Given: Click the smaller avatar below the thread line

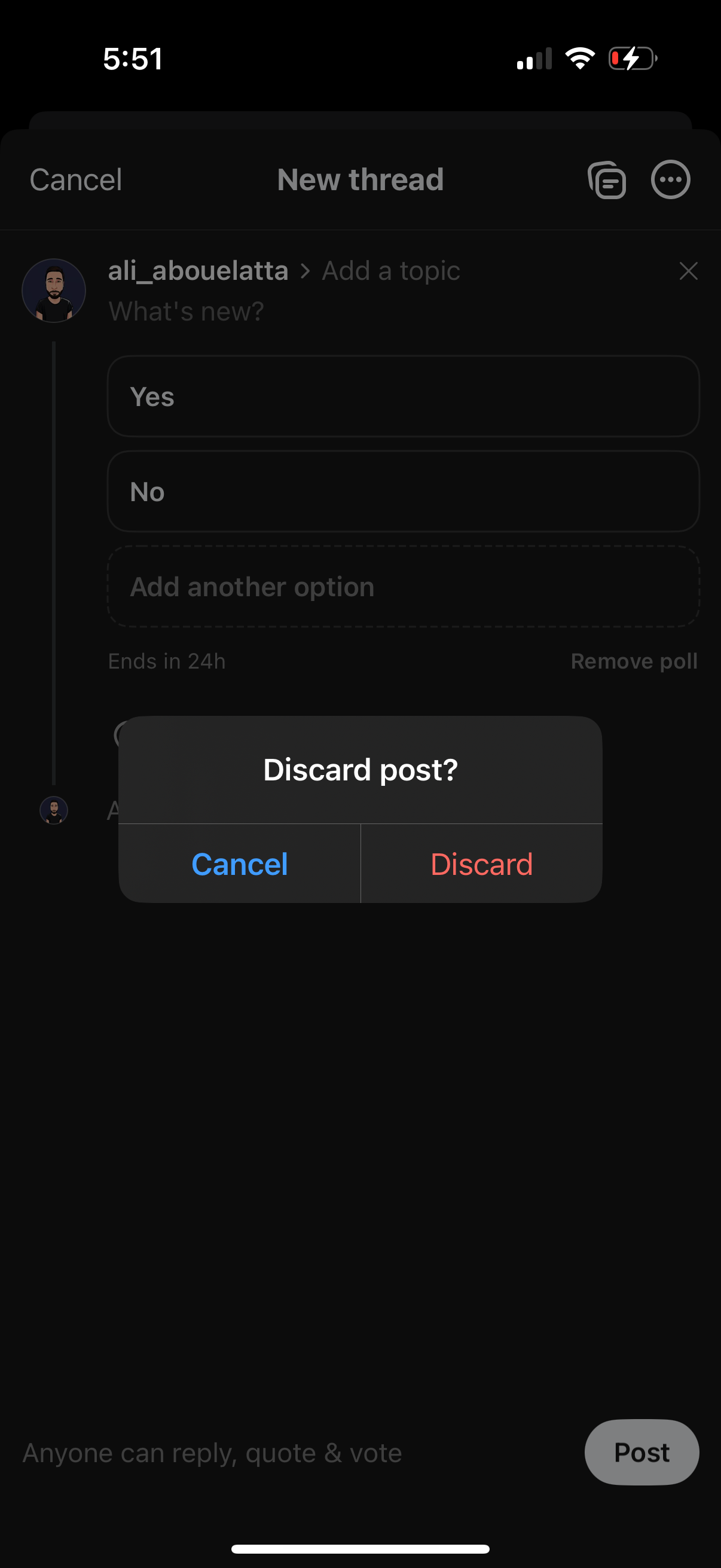Looking at the screenshot, I should [53, 810].
